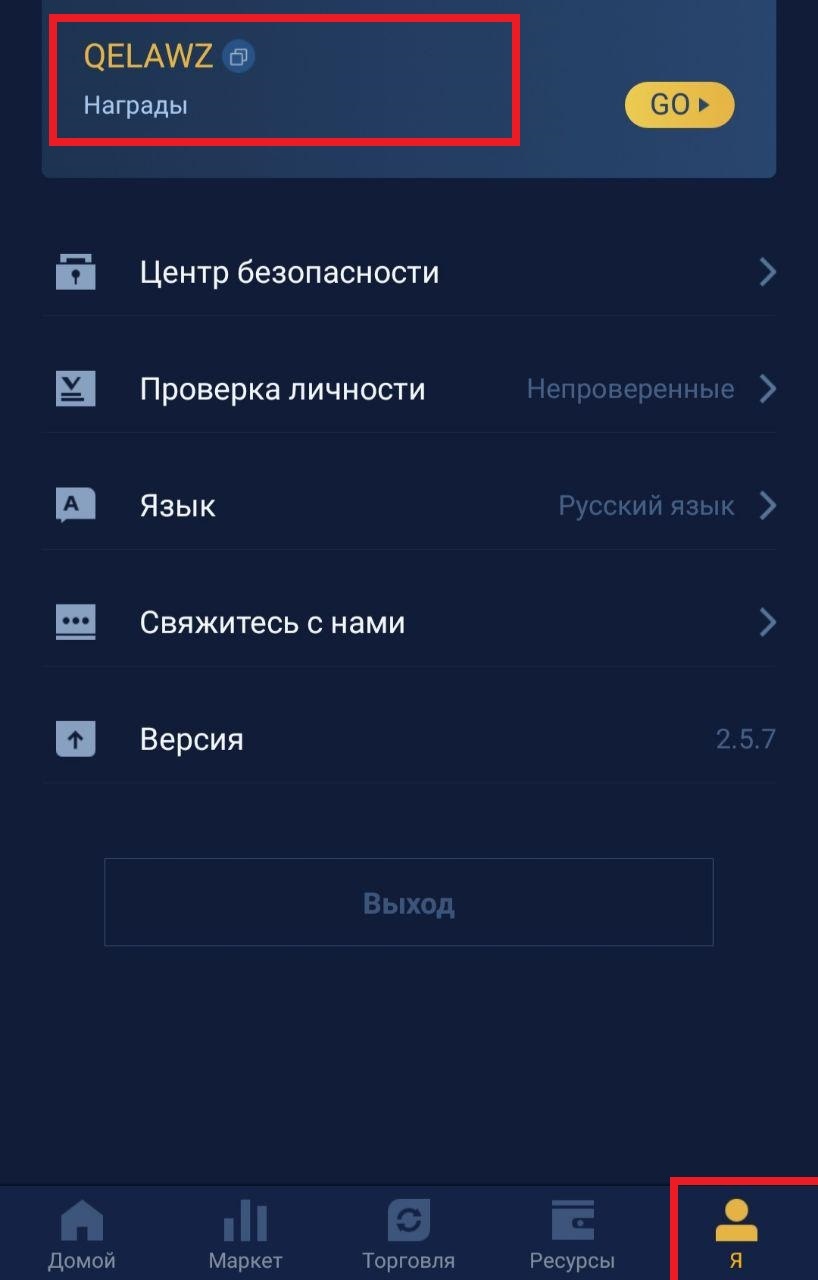Image resolution: width=818 pixels, height=1280 pixels.
Task: Open Центр безопасности settings
Action: [408, 272]
